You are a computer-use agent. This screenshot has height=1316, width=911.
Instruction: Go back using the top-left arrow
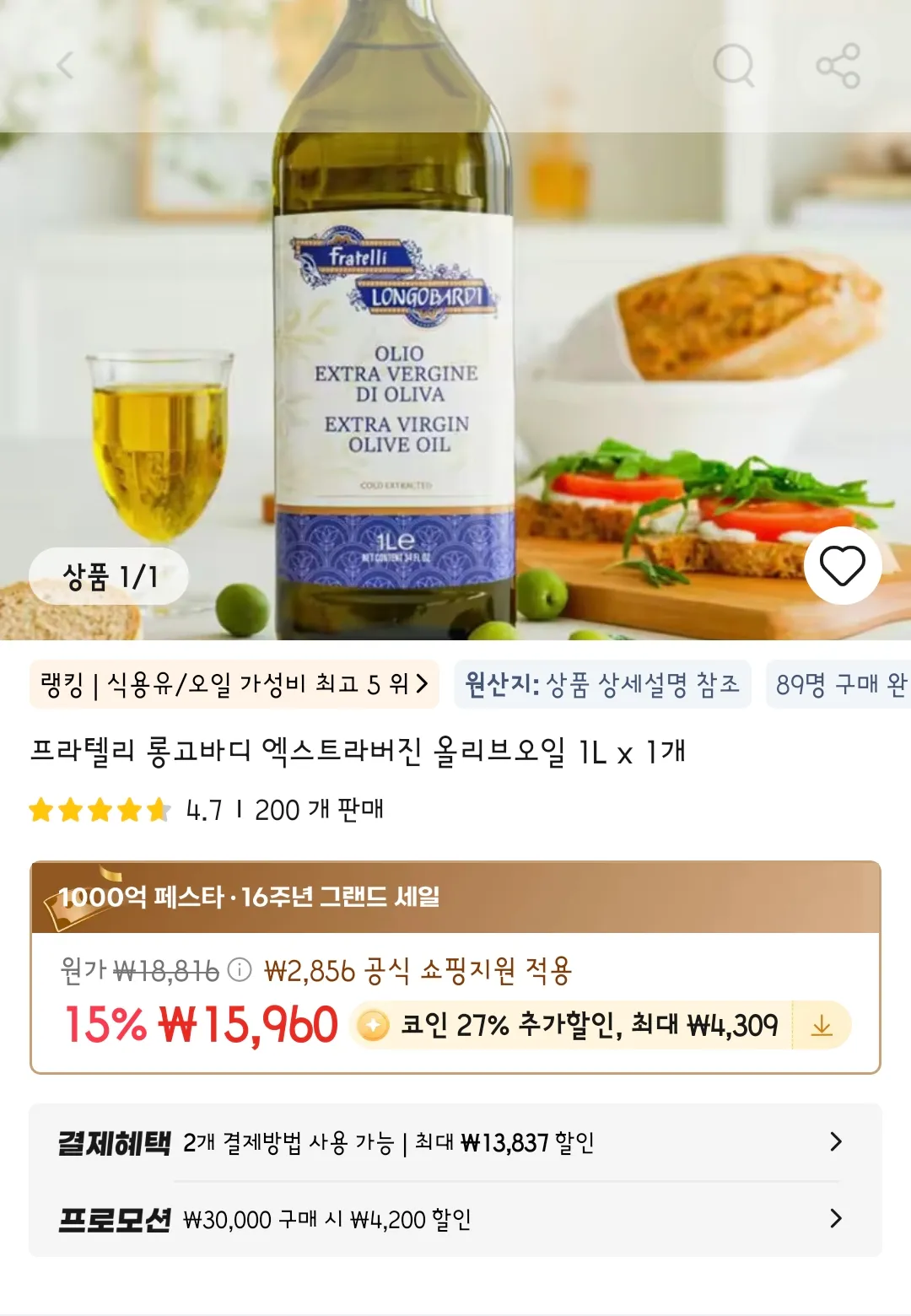[65, 65]
